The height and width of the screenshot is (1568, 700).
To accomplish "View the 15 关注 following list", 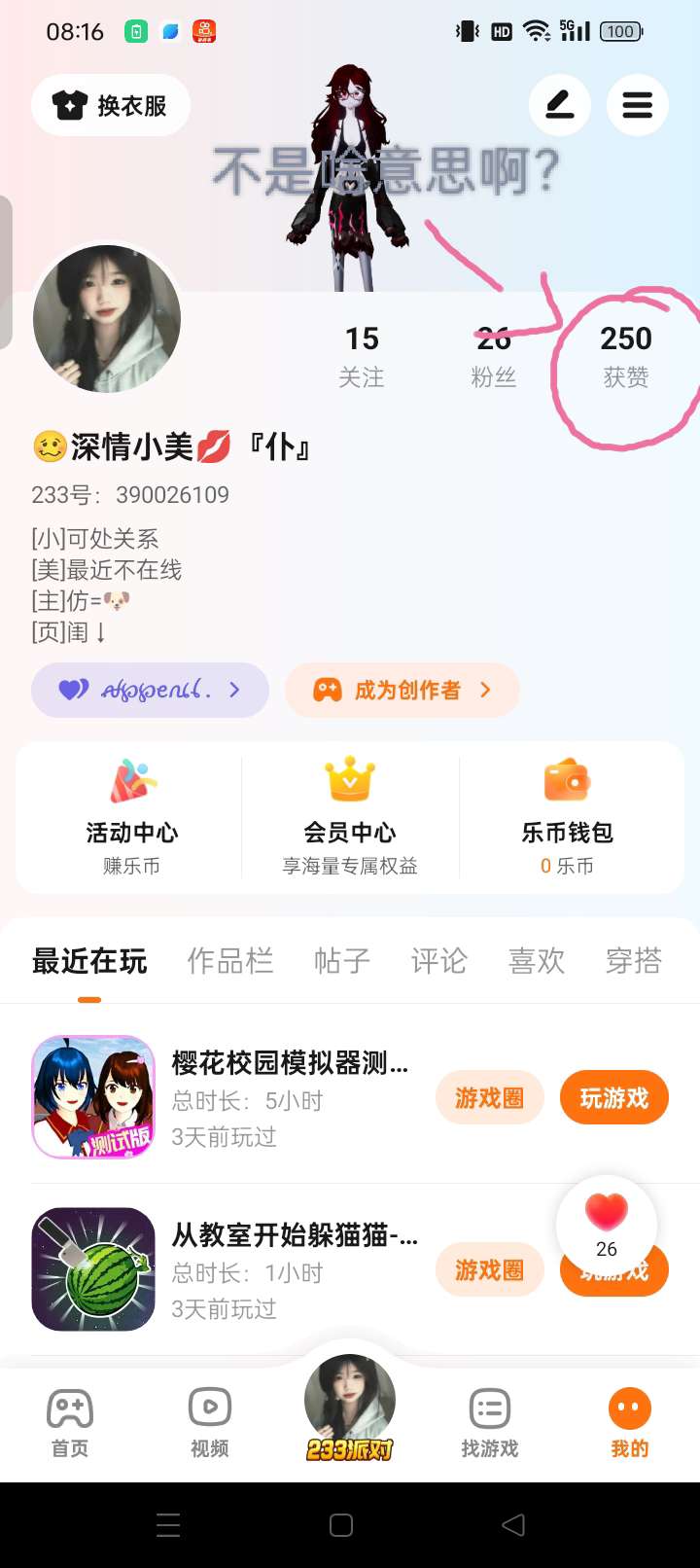I will click(362, 356).
